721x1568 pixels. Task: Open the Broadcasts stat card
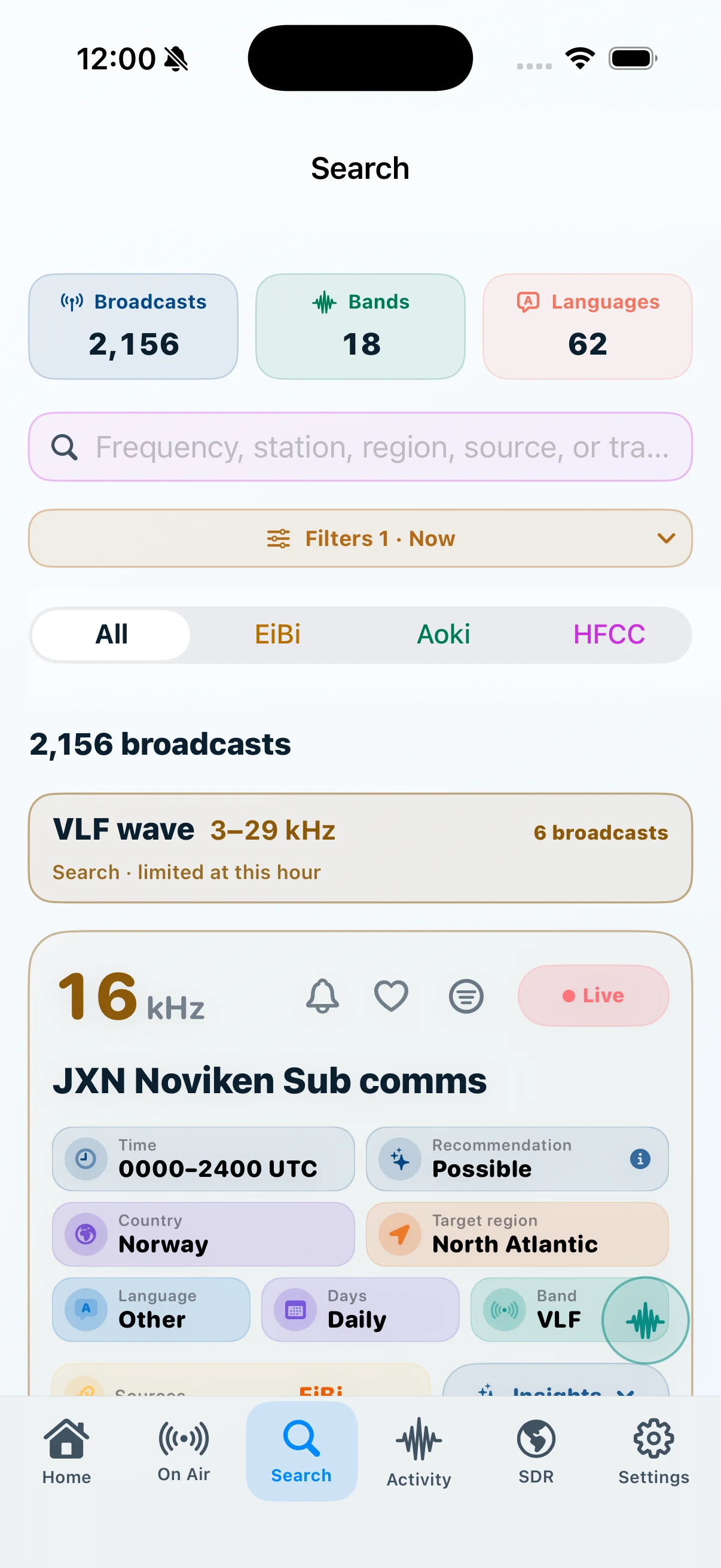click(x=133, y=327)
